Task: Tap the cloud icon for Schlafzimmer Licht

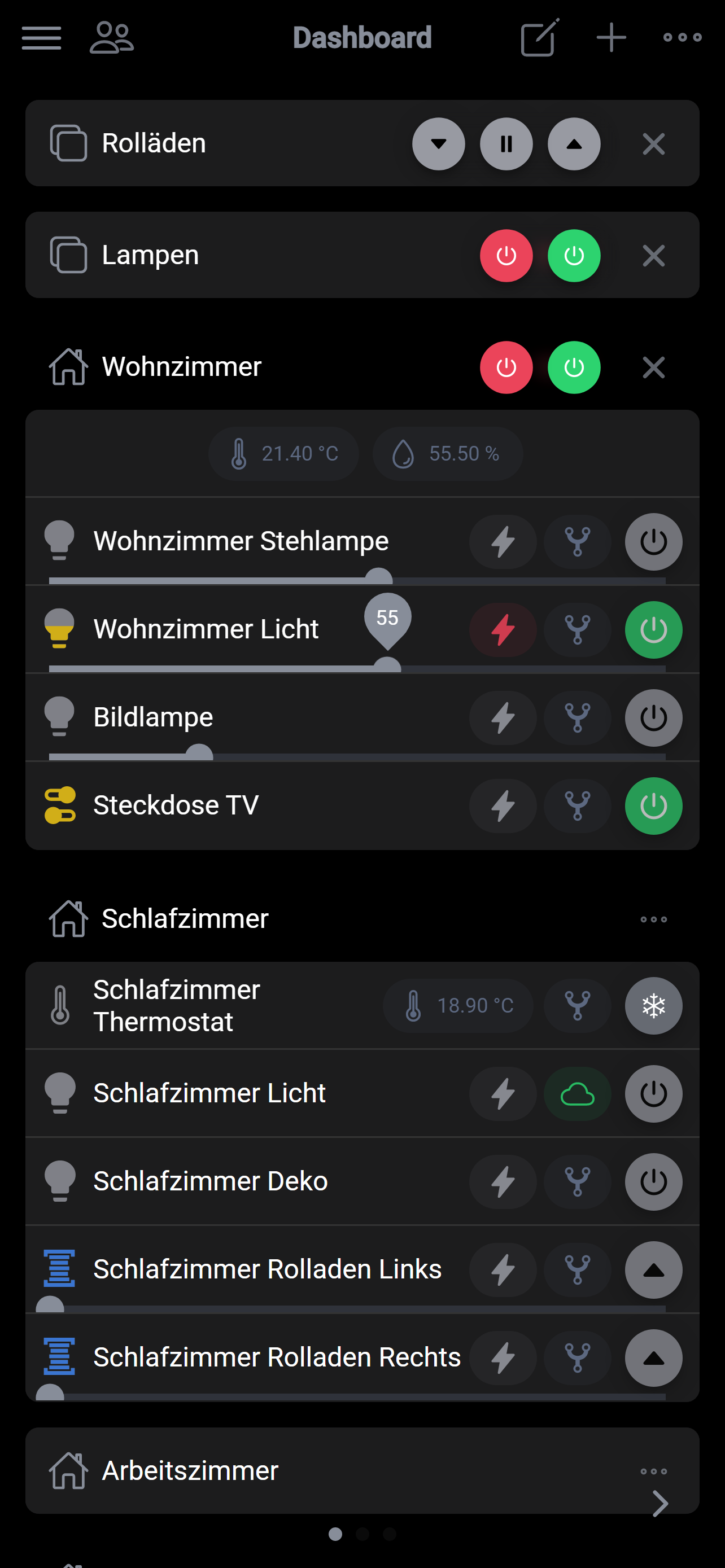Action: pyautogui.click(x=577, y=1094)
